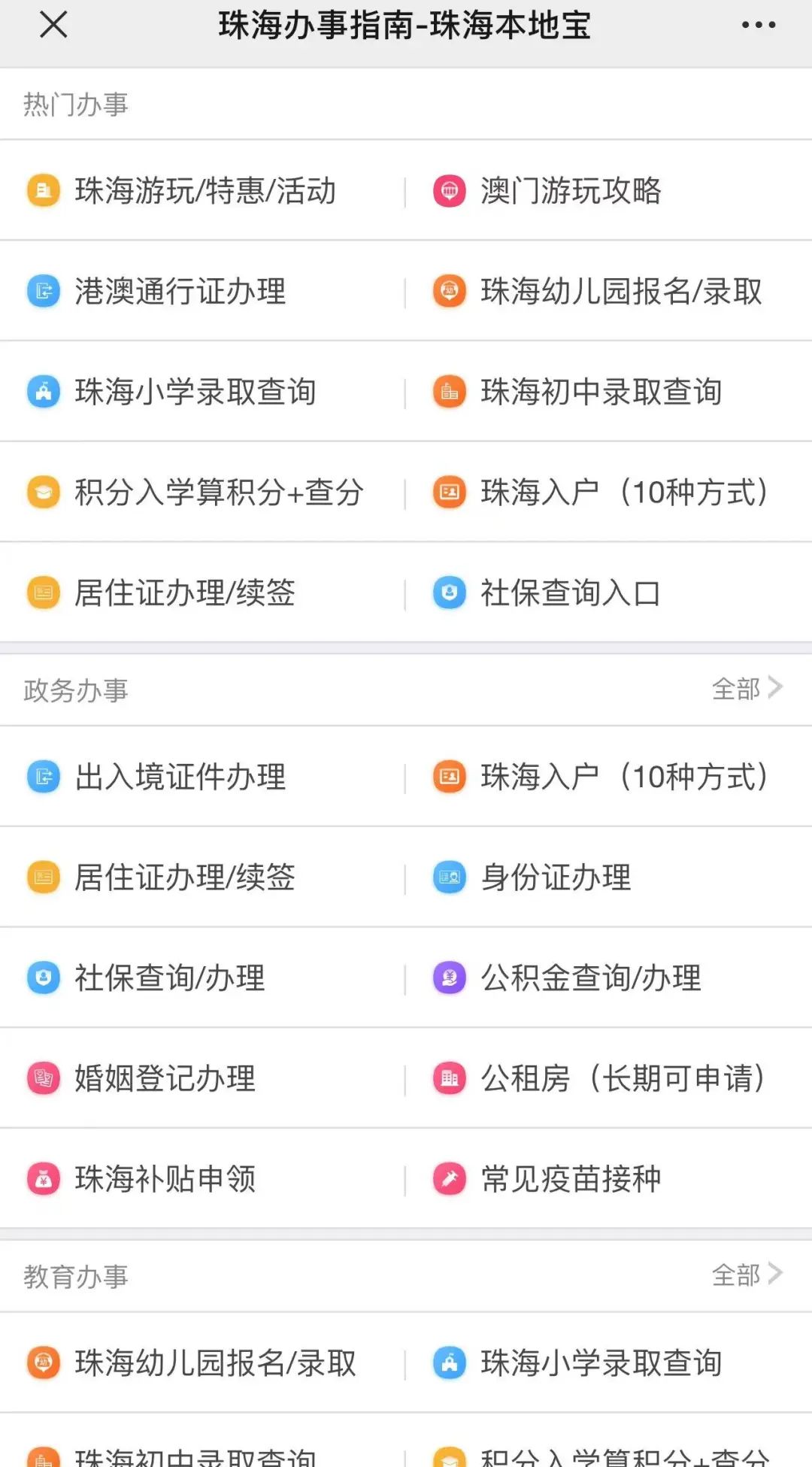
Task: Open 社保查询入口
Action: pos(609,593)
